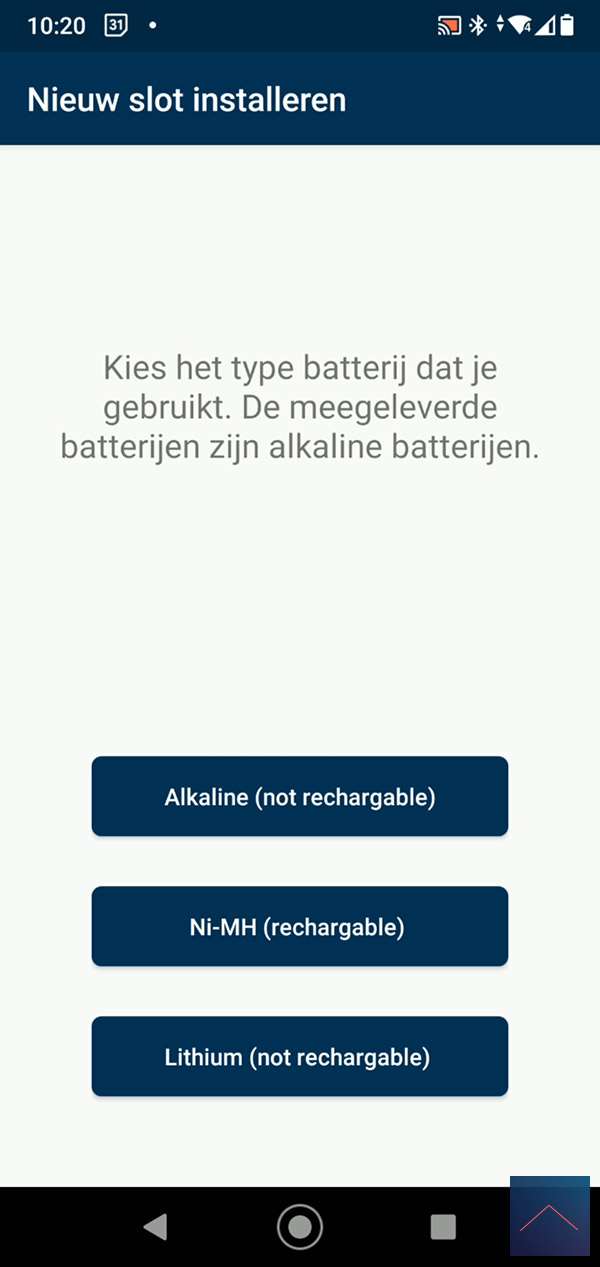Pick Lithium (not rechargable) batteries

coord(300,1056)
